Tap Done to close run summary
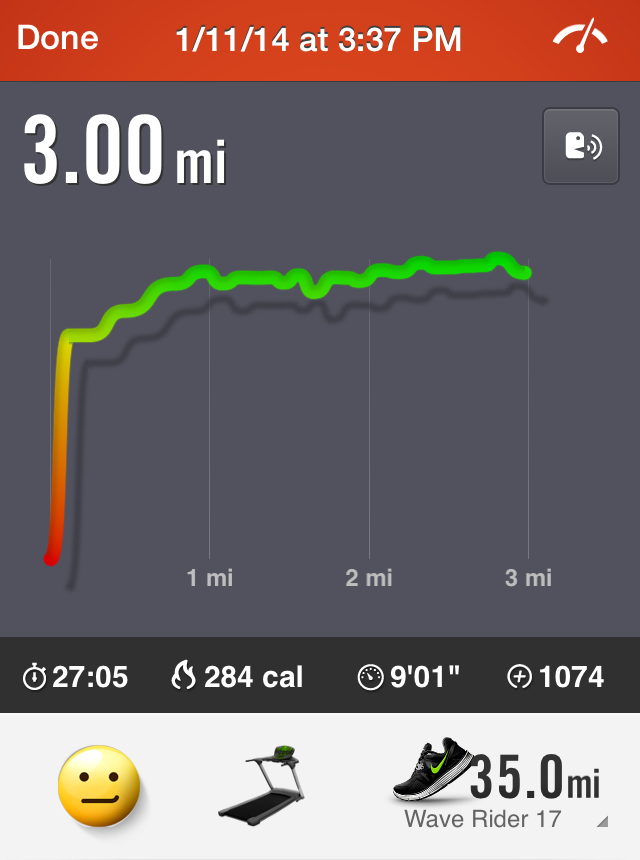 point(58,38)
